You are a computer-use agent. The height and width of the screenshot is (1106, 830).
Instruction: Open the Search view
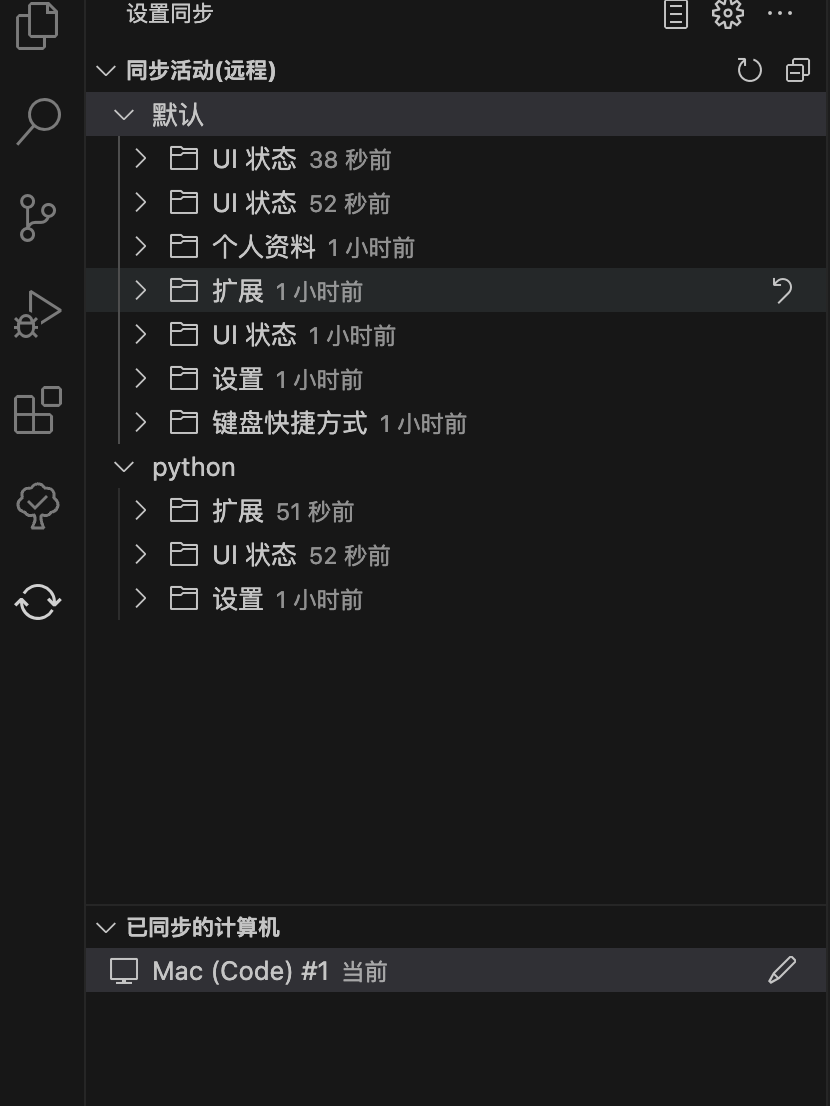tap(38, 121)
